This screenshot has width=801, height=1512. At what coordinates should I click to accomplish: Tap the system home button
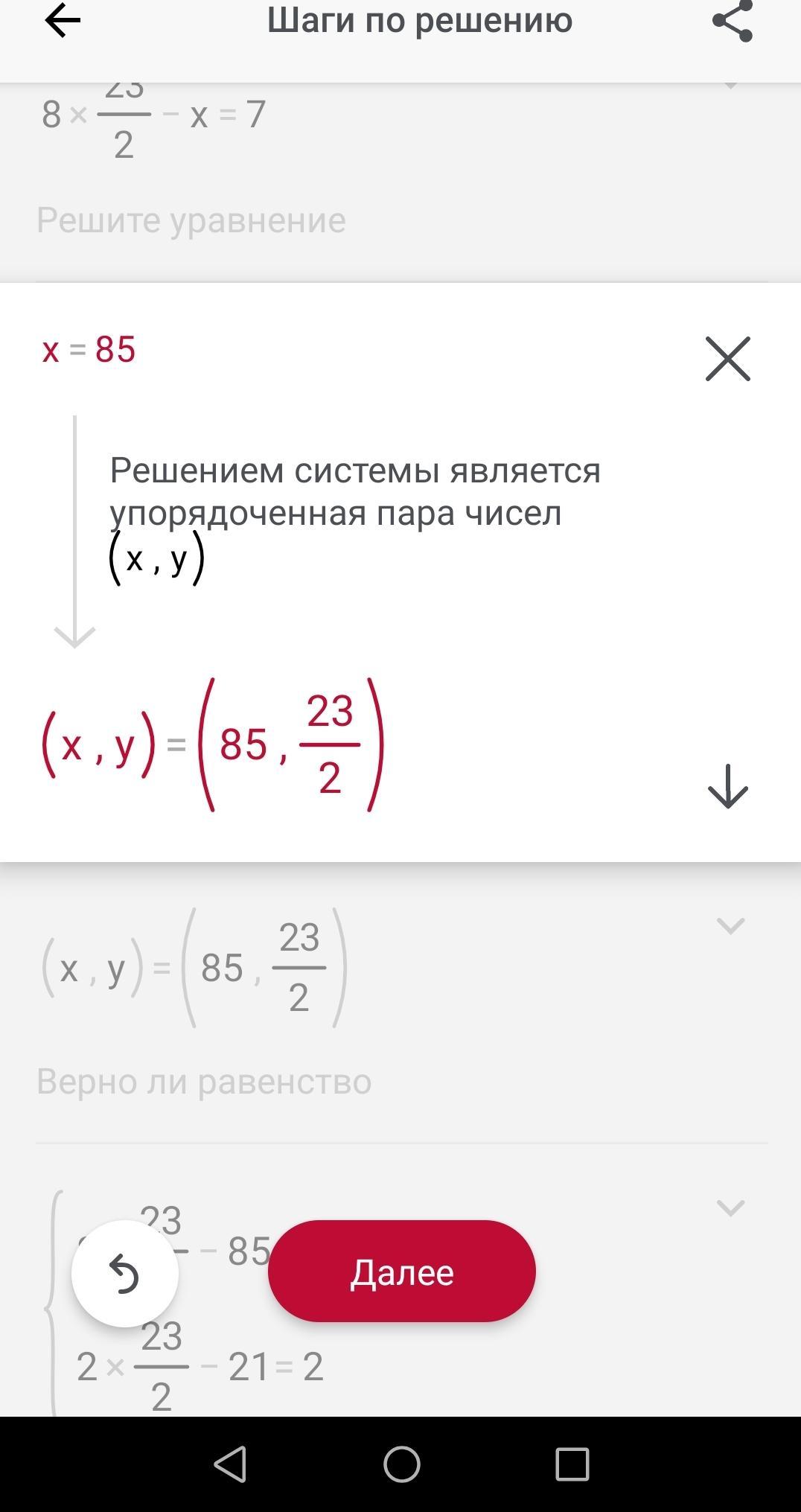pos(401,1464)
